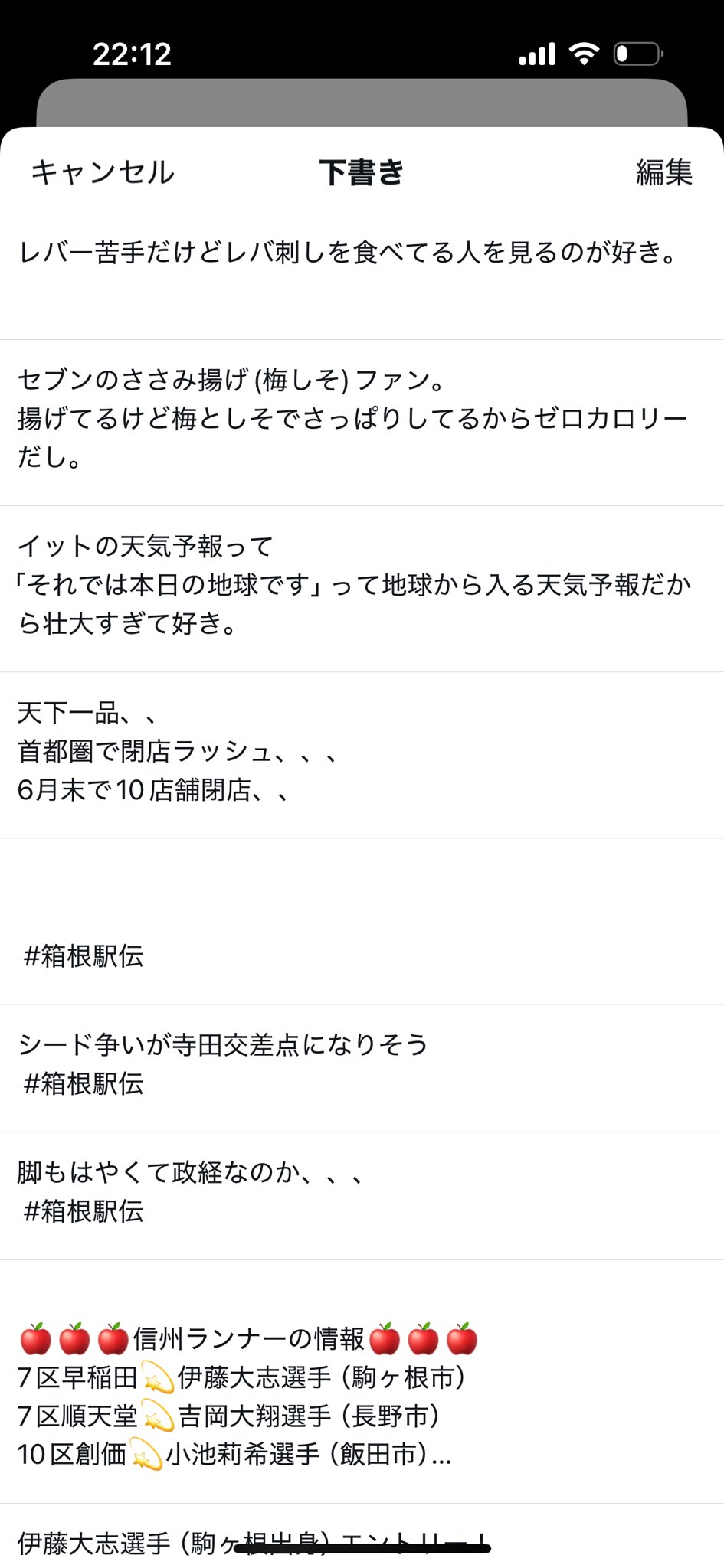Tap 編集 to edit the drafts list
The image size is (724, 1568).
[663, 172]
